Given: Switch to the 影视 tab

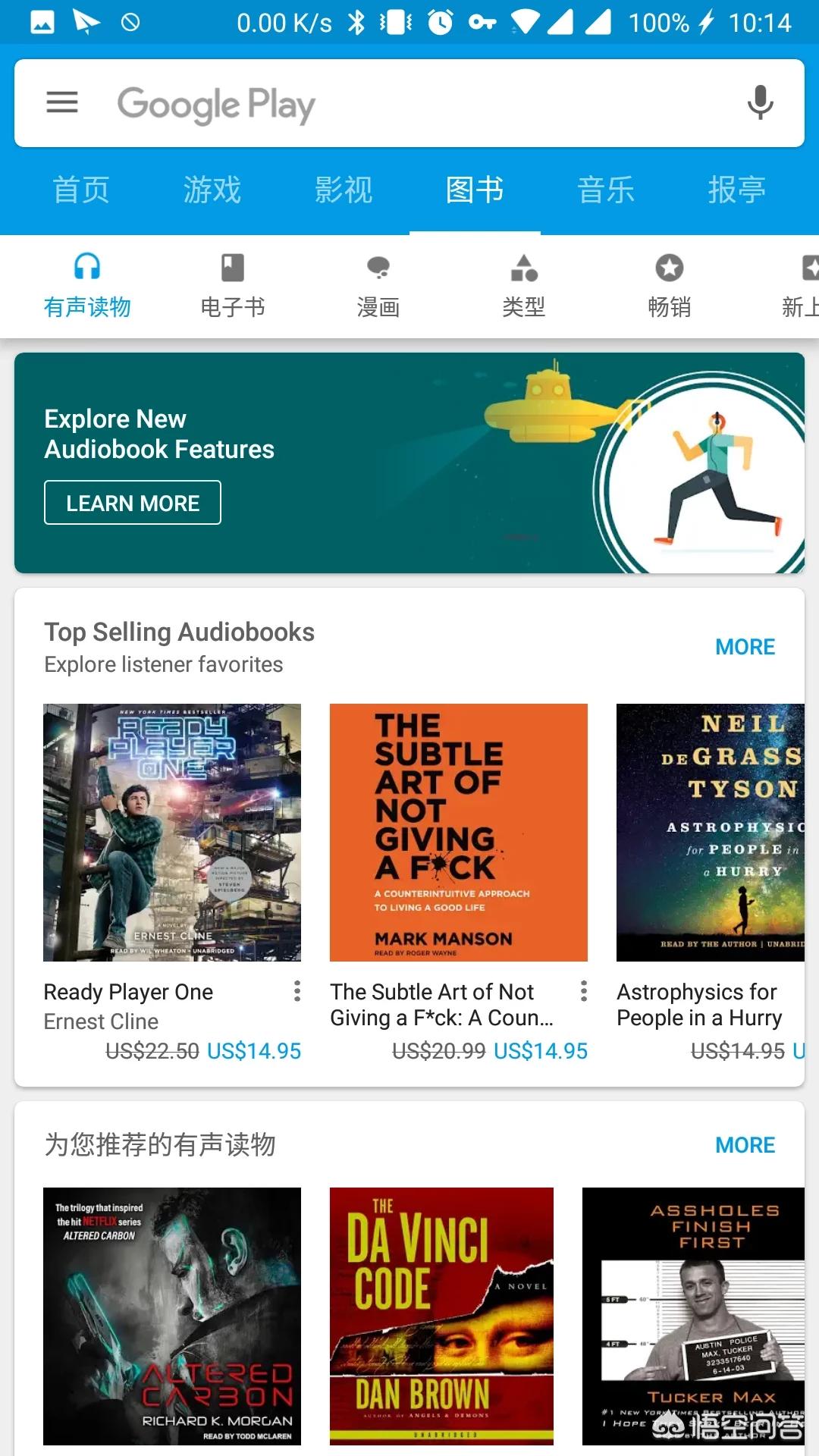Looking at the screenshot, I should 344,190.
